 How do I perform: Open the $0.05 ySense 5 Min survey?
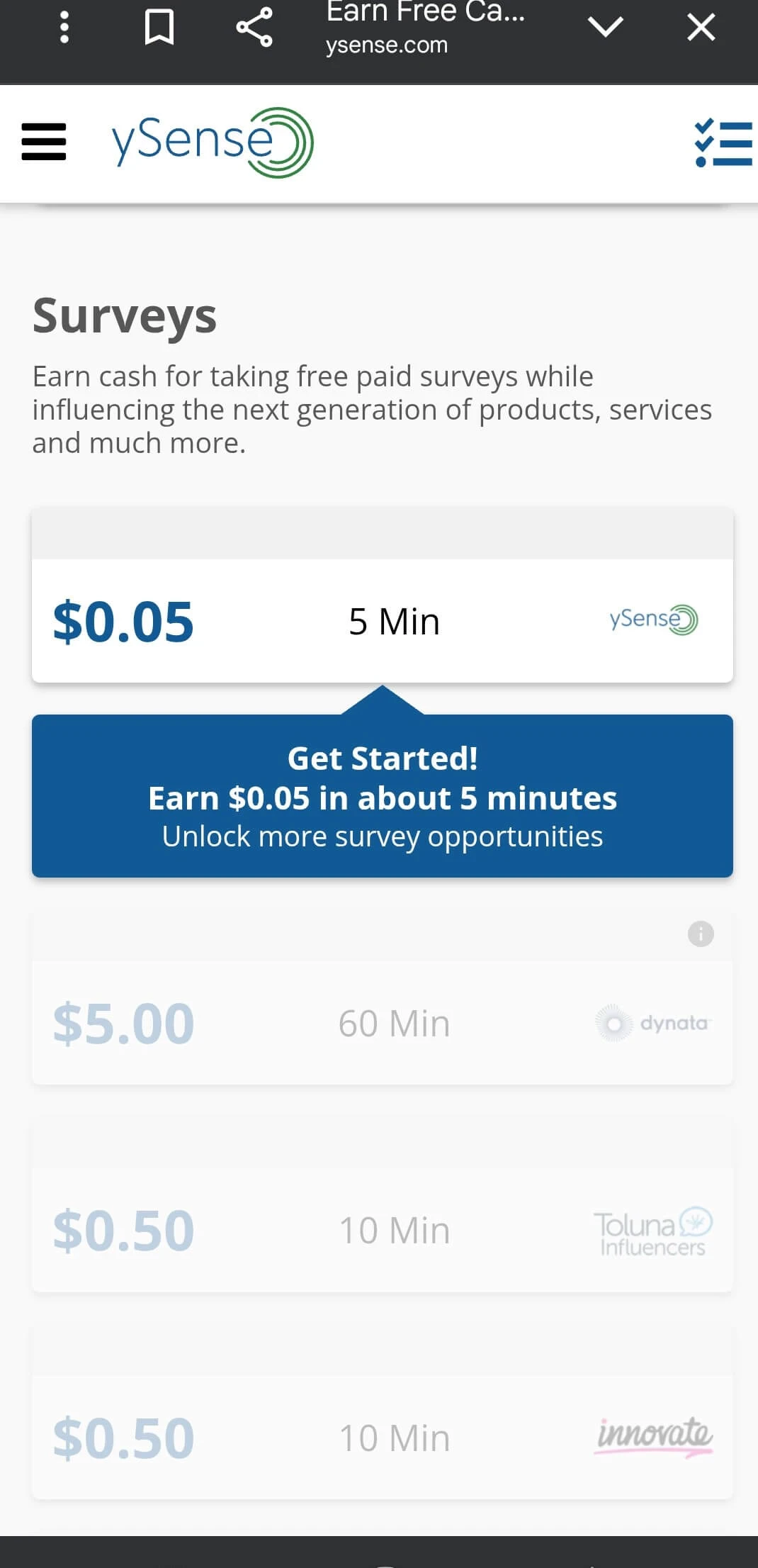383,621
